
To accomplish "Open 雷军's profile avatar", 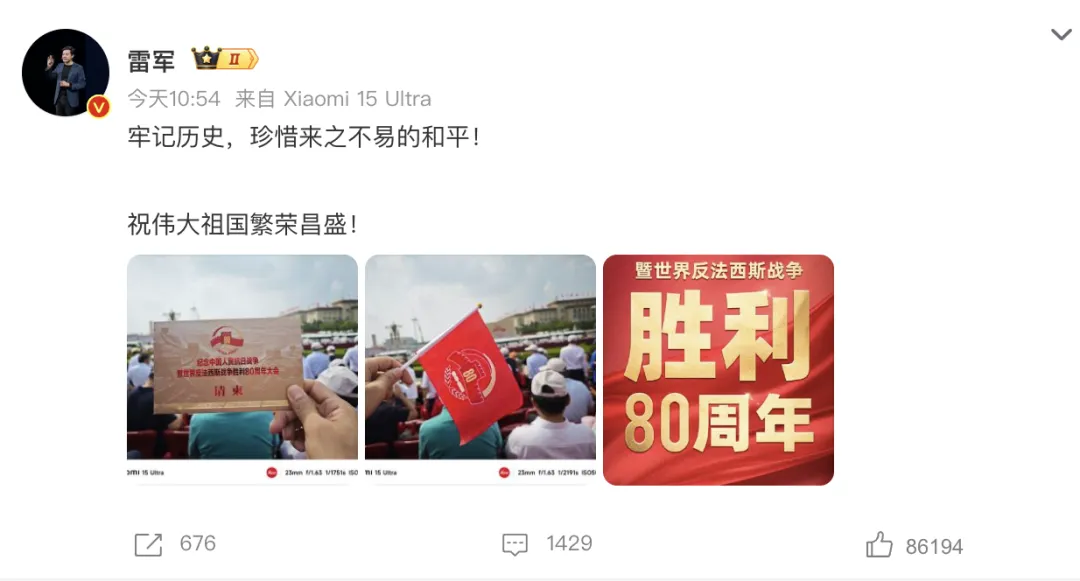I will pyautogui.click(x=65, y=72).
